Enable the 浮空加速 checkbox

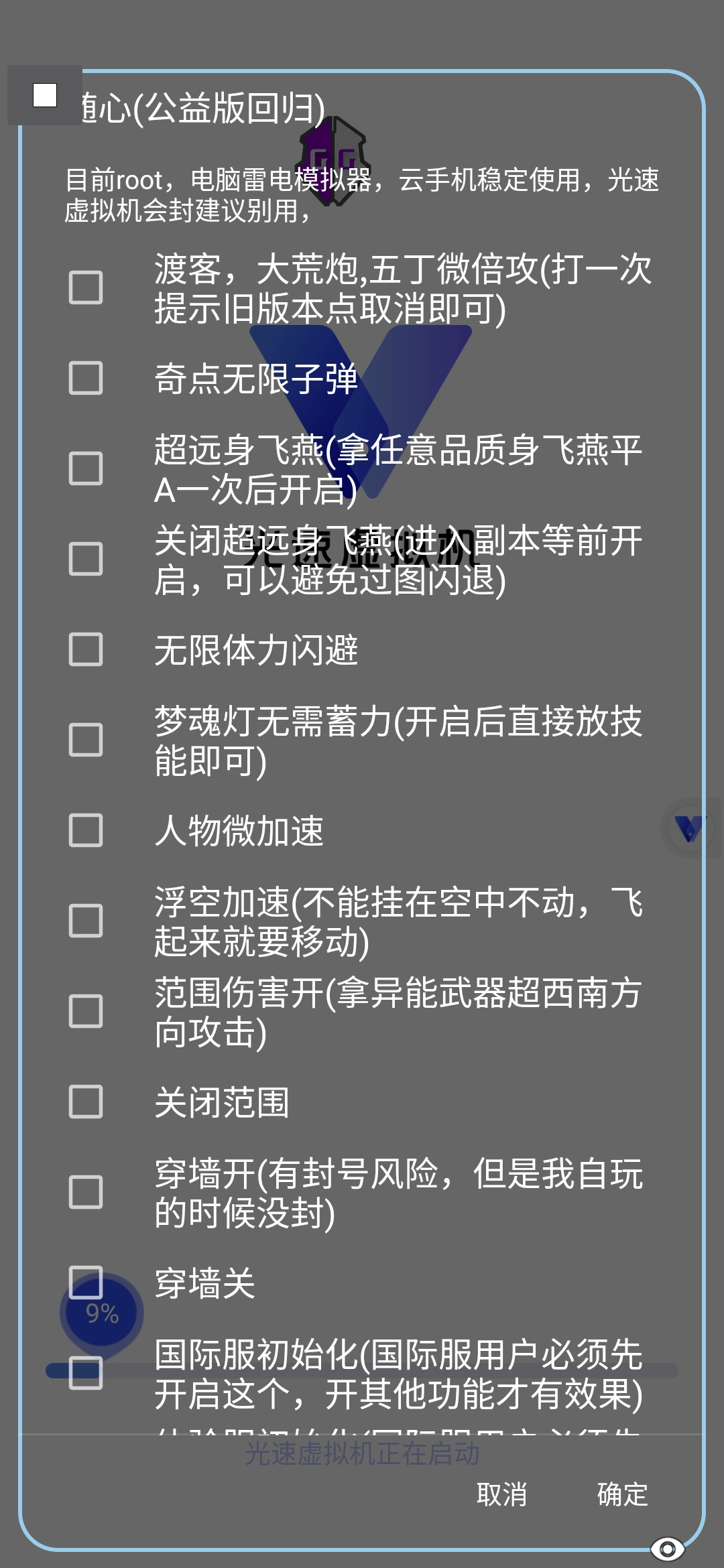(86, 921)
